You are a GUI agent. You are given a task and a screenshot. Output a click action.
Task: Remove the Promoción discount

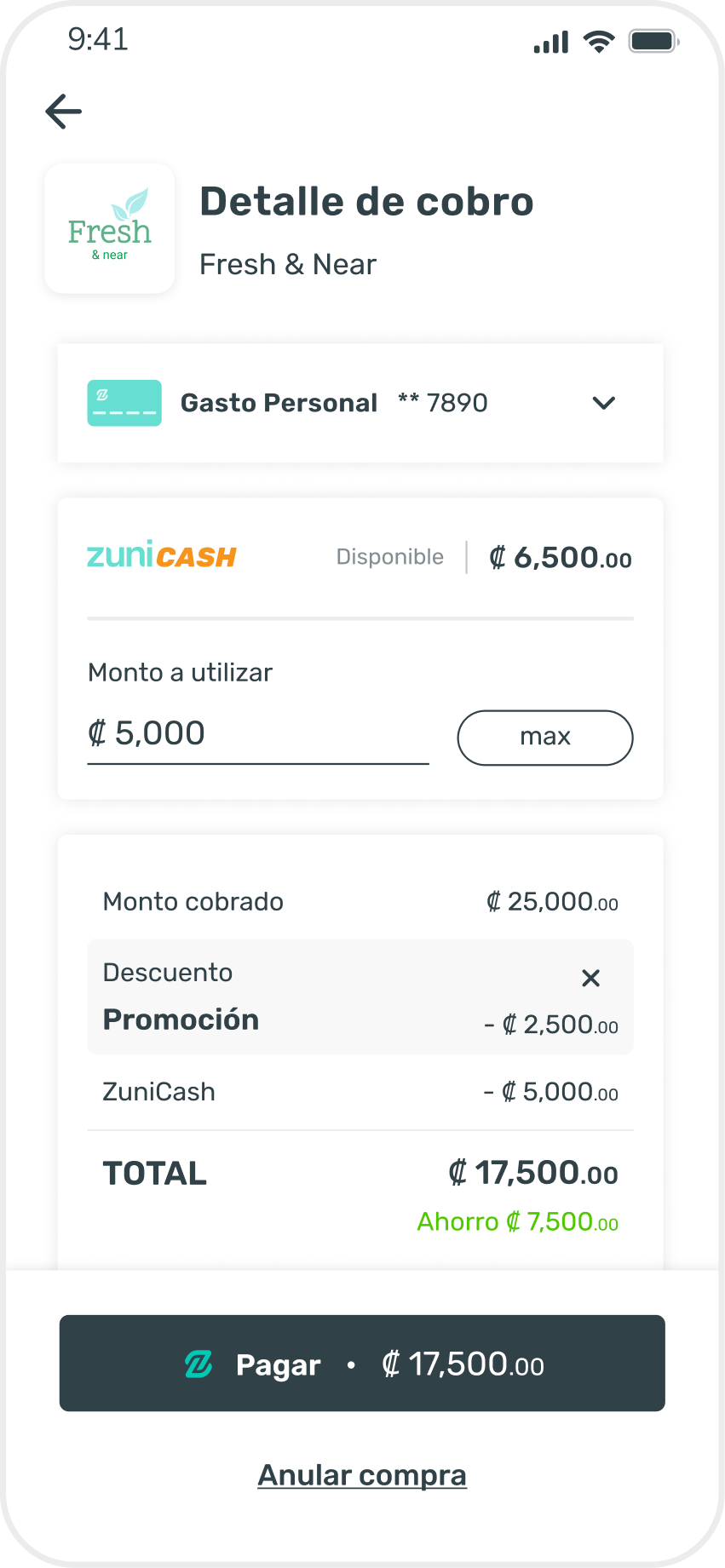coord(590,978)
